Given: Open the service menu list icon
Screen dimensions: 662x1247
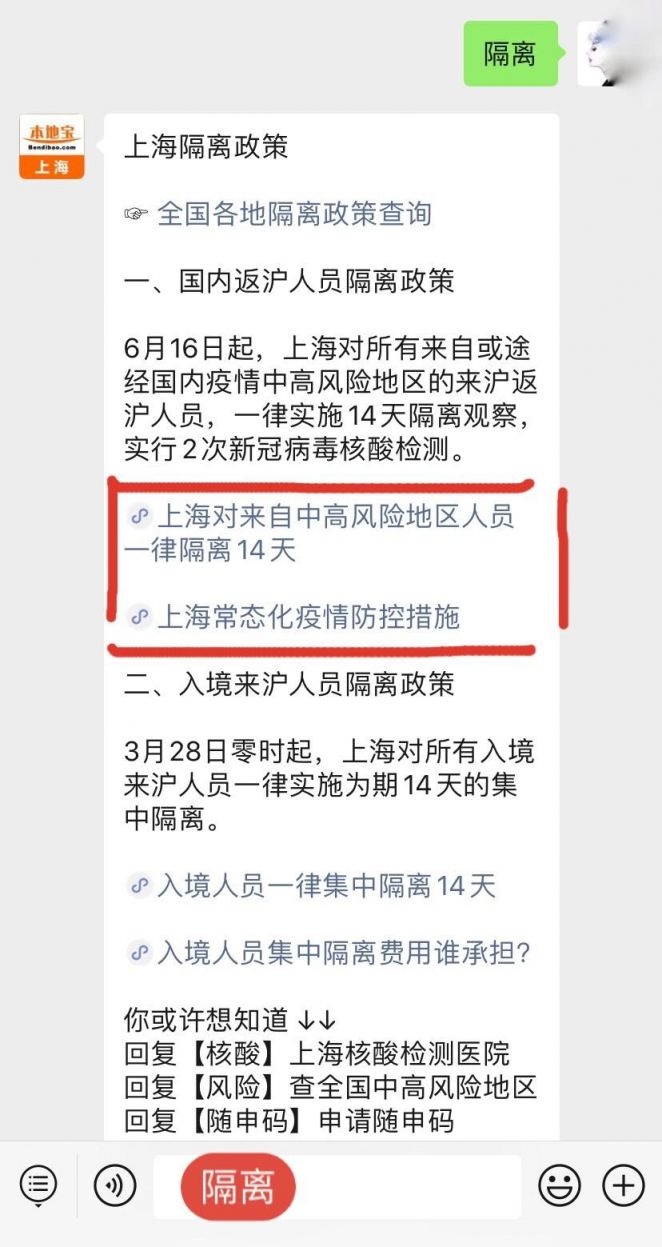Looking at the screenshot, I should click(x=38, y=1186).
